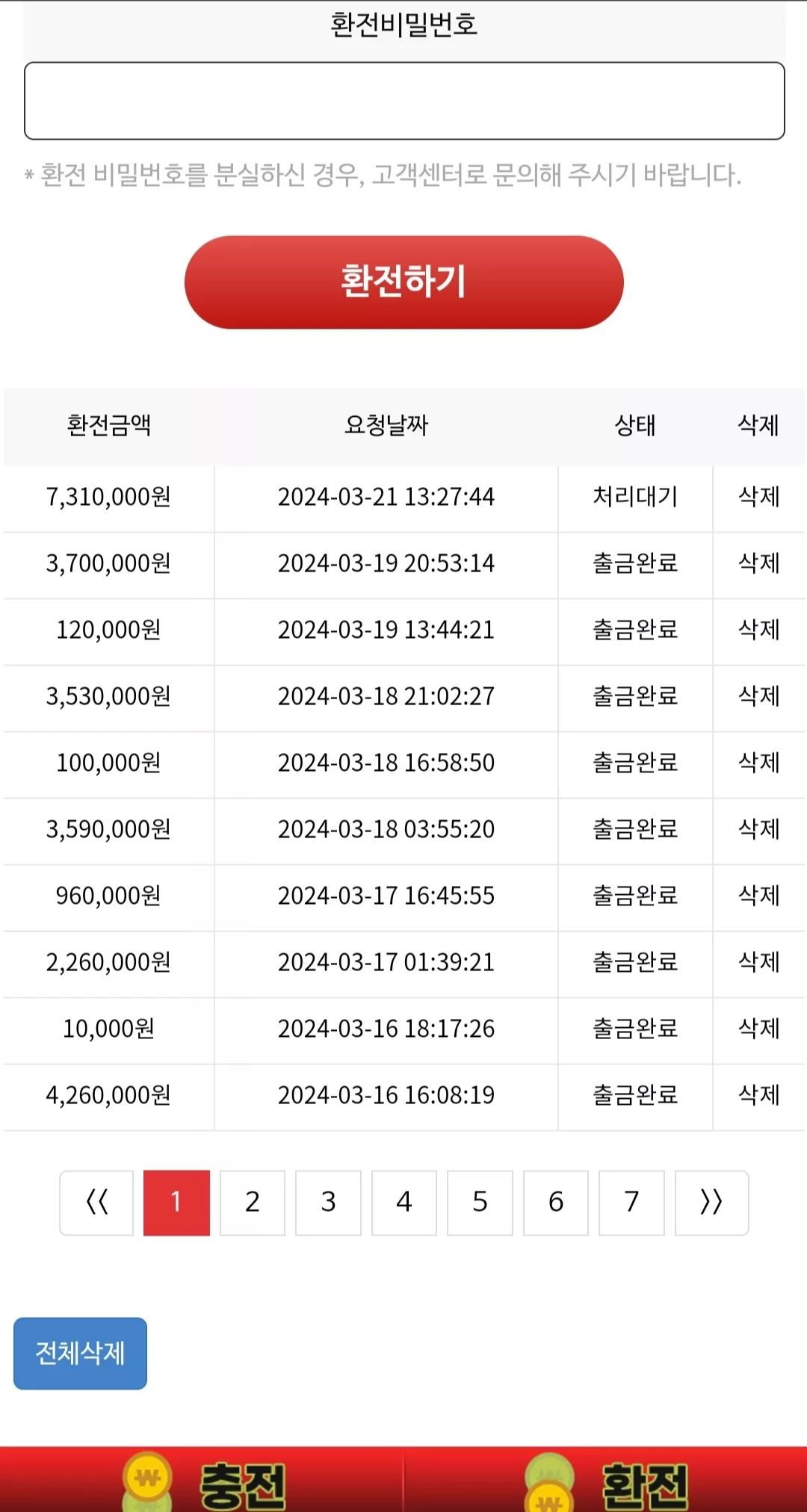
Task: Switch to the 환전 bottom tab
Action: [x=606, y=1480]
